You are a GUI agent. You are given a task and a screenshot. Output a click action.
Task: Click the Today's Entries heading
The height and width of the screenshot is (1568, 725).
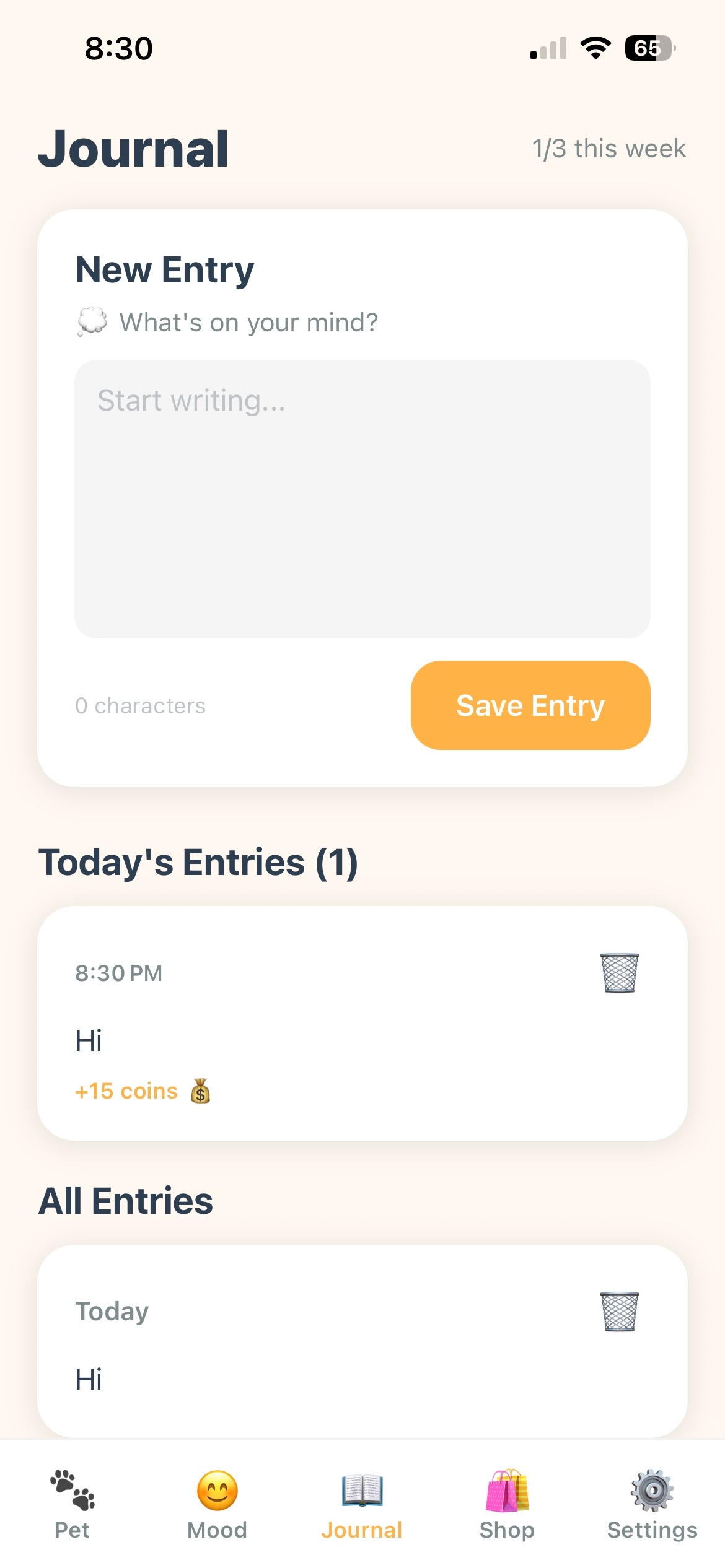pyautogui.click(x=198, y=863)
